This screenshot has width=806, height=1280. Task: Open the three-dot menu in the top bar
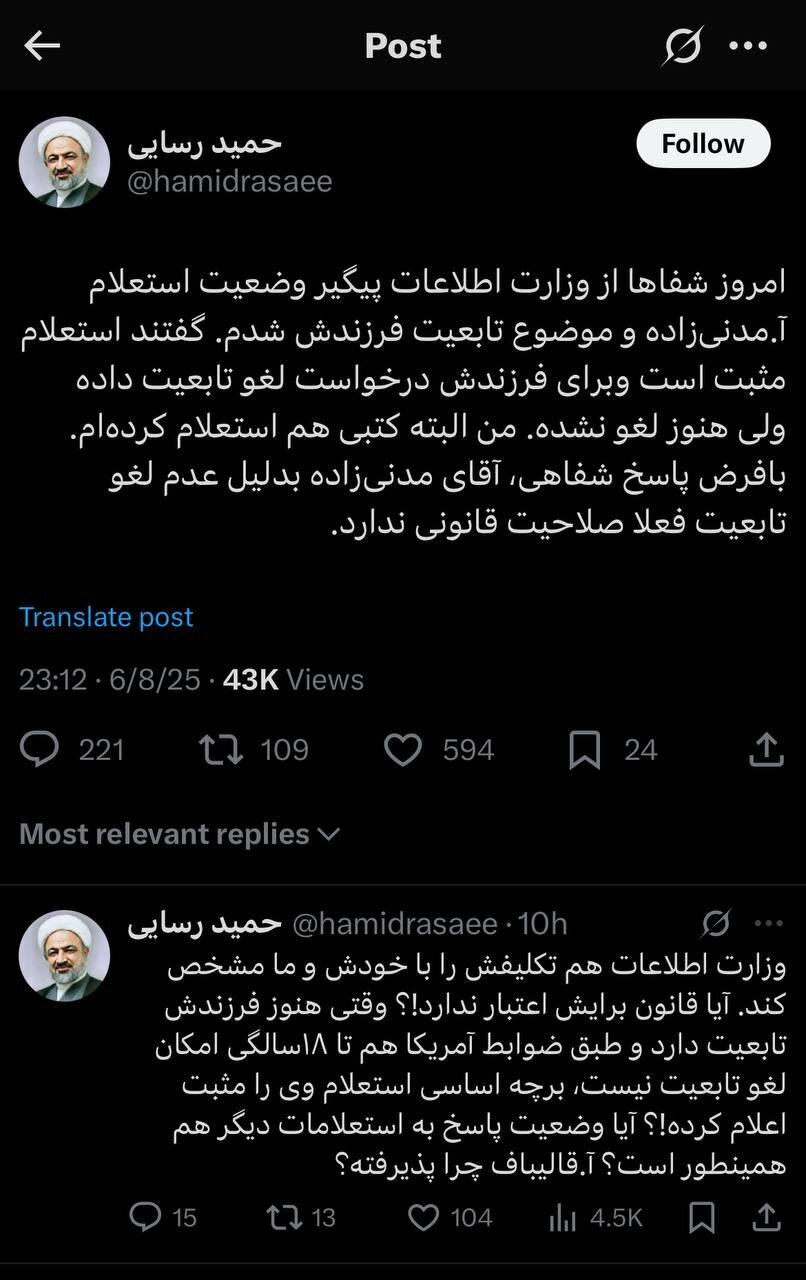pos(750,45)
